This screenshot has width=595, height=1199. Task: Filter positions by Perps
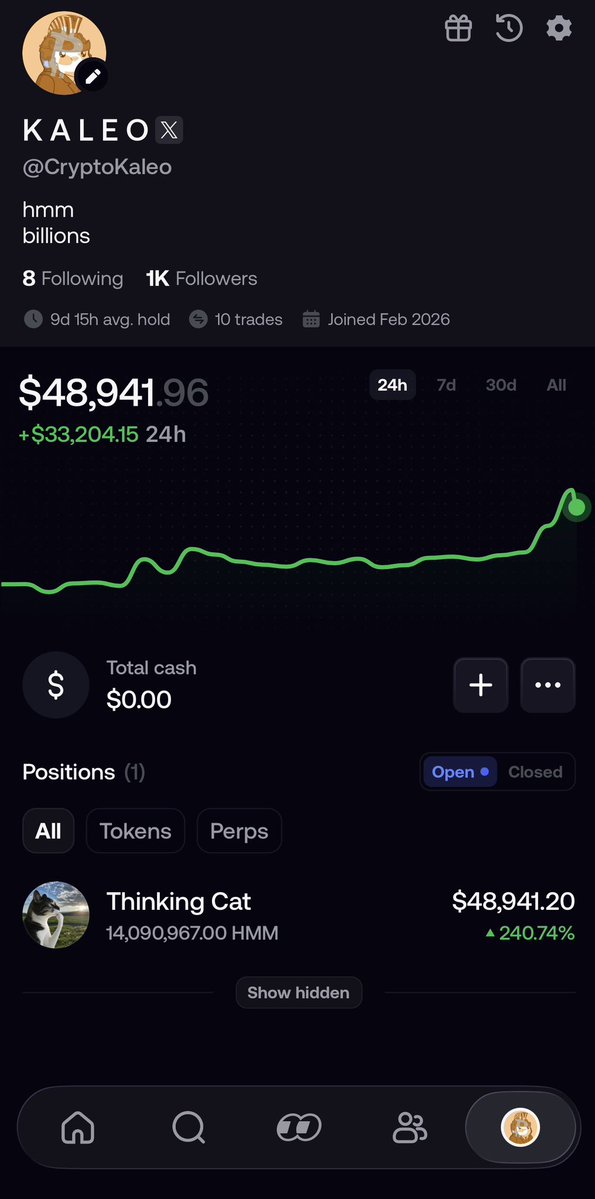pos(239,831)
